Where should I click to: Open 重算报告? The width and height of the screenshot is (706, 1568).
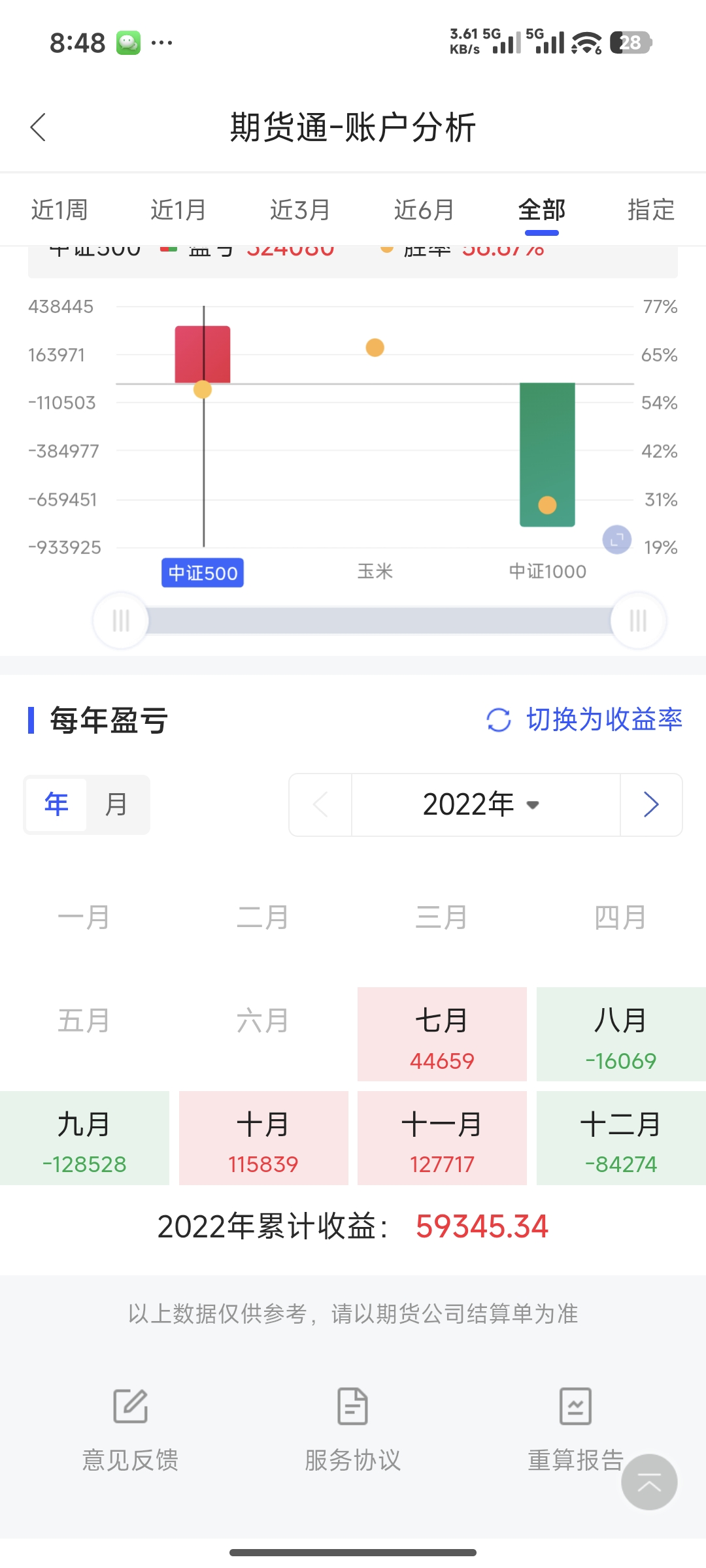pos(575,1429)
